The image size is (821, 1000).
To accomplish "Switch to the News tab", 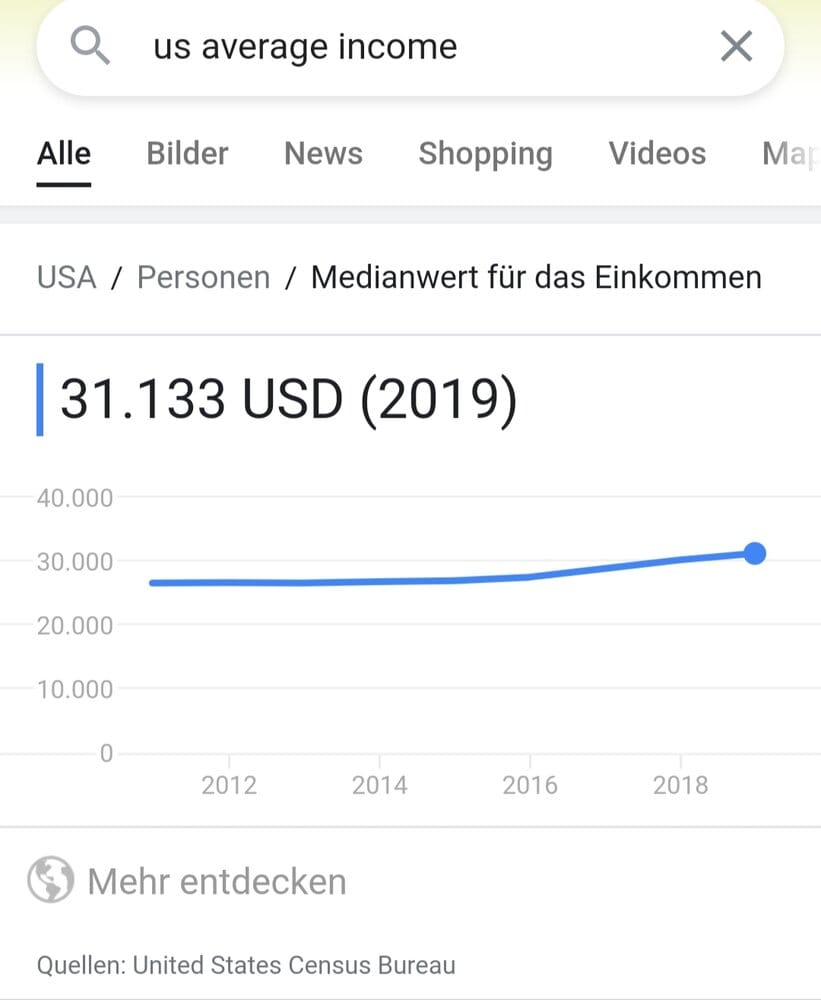I will click(322, 153).
